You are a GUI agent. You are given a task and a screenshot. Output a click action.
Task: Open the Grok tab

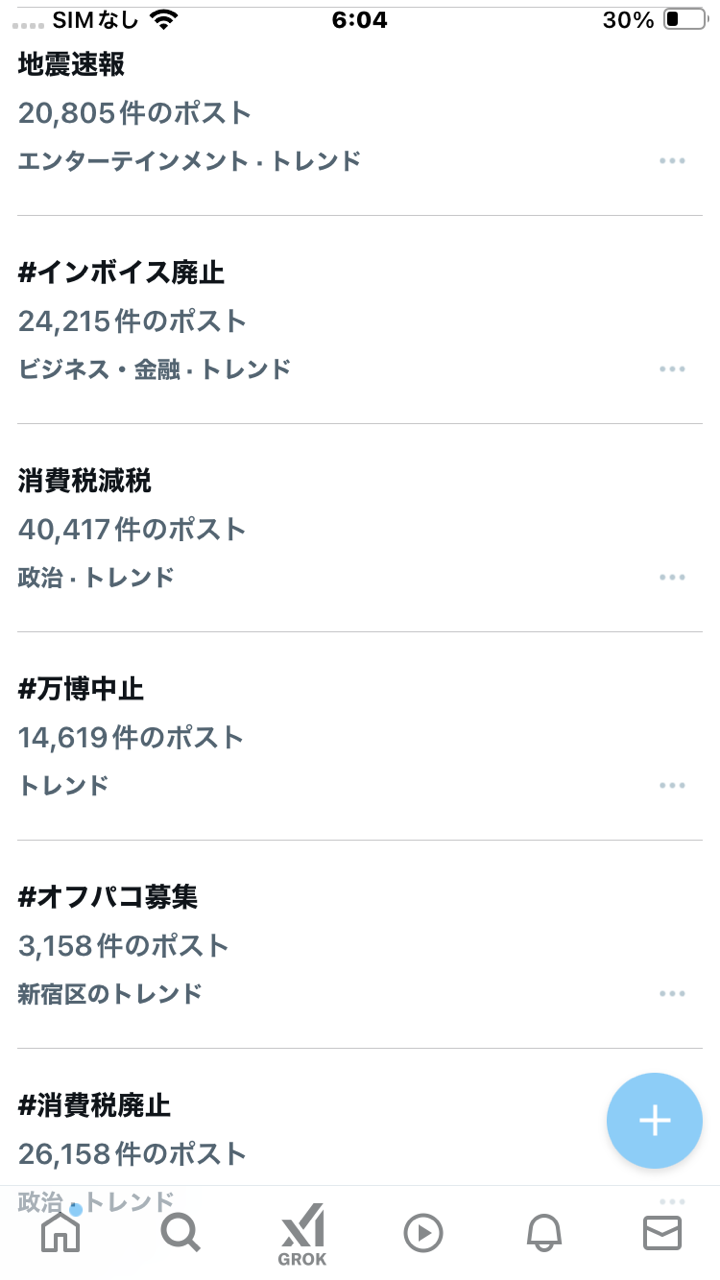click(302, 1236)
